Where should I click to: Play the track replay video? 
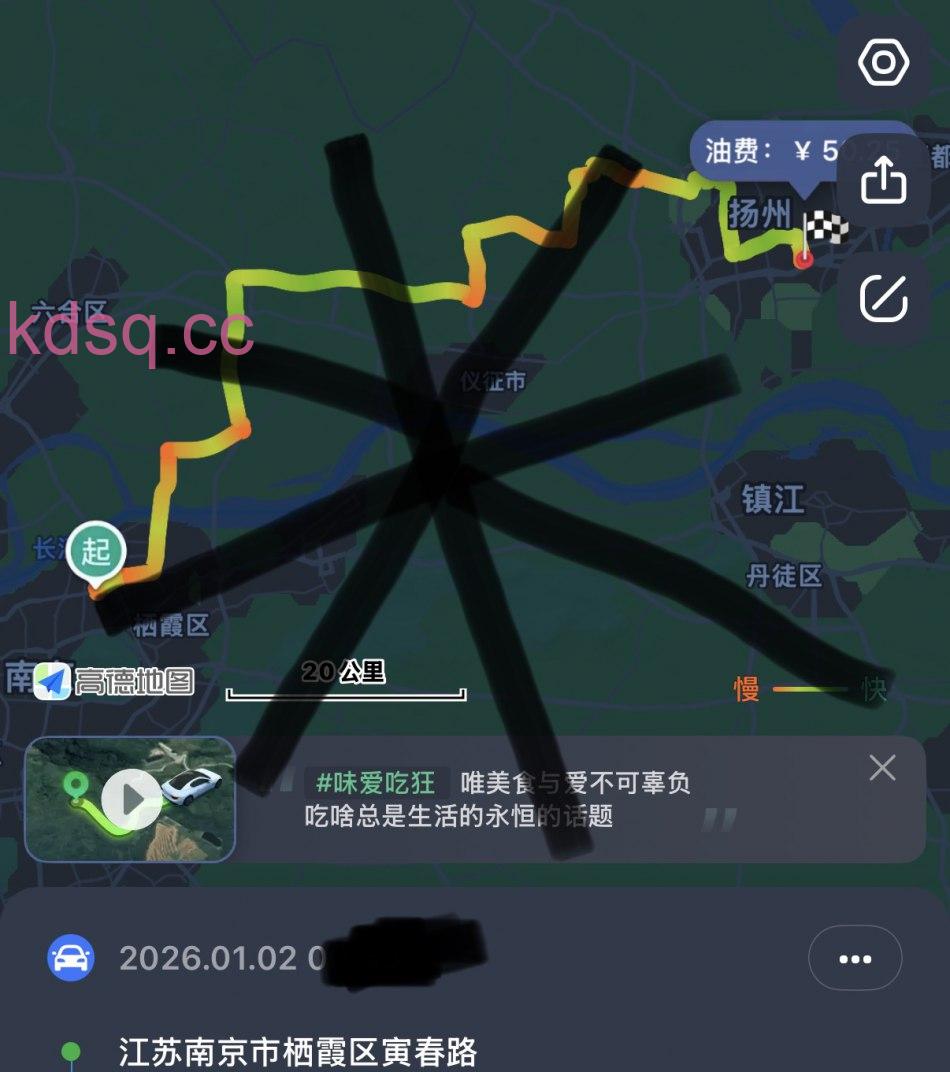[x=131, y=799]
